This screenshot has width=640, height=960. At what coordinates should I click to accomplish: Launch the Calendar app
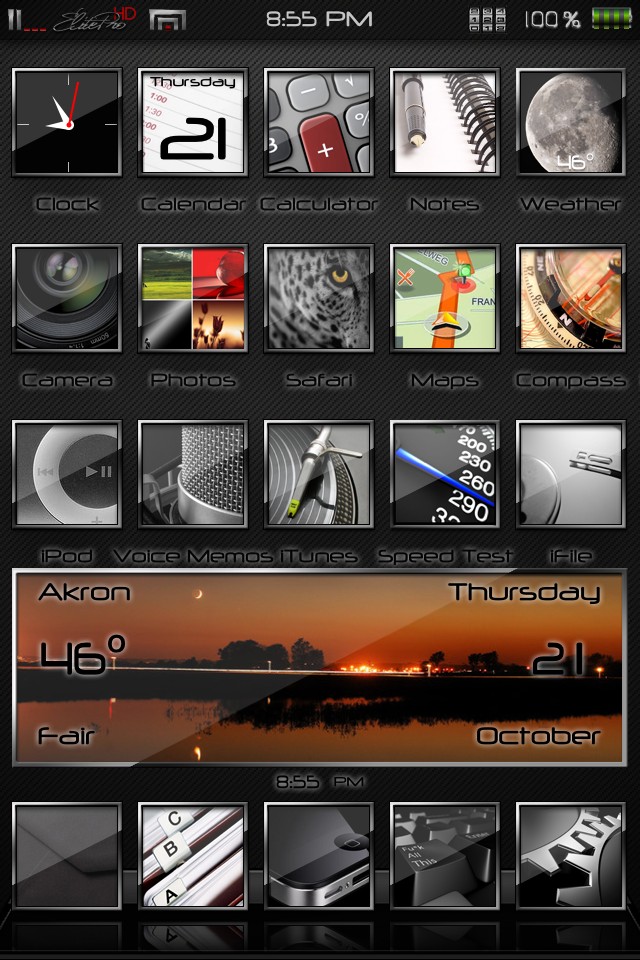(193, 122)
